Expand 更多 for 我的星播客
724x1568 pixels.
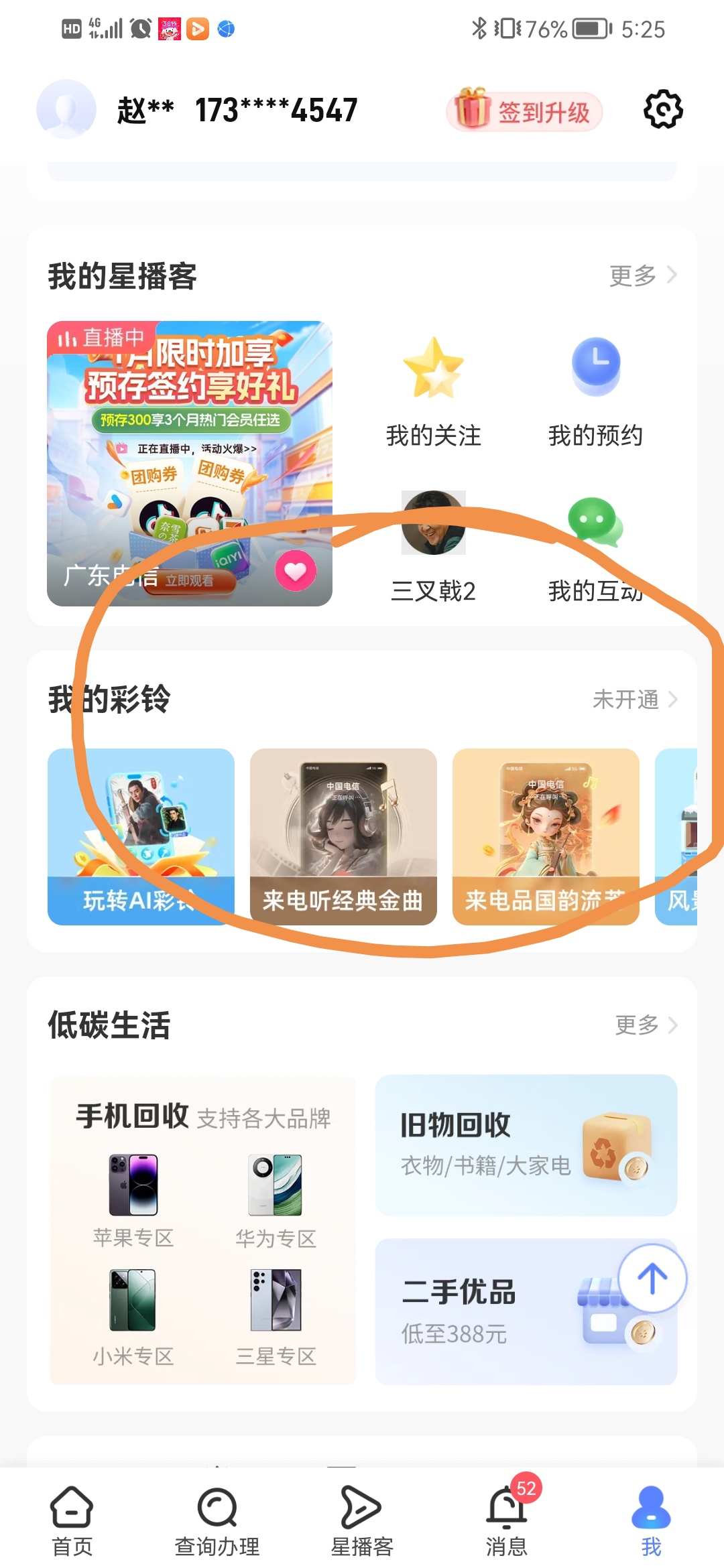(642, 273)
